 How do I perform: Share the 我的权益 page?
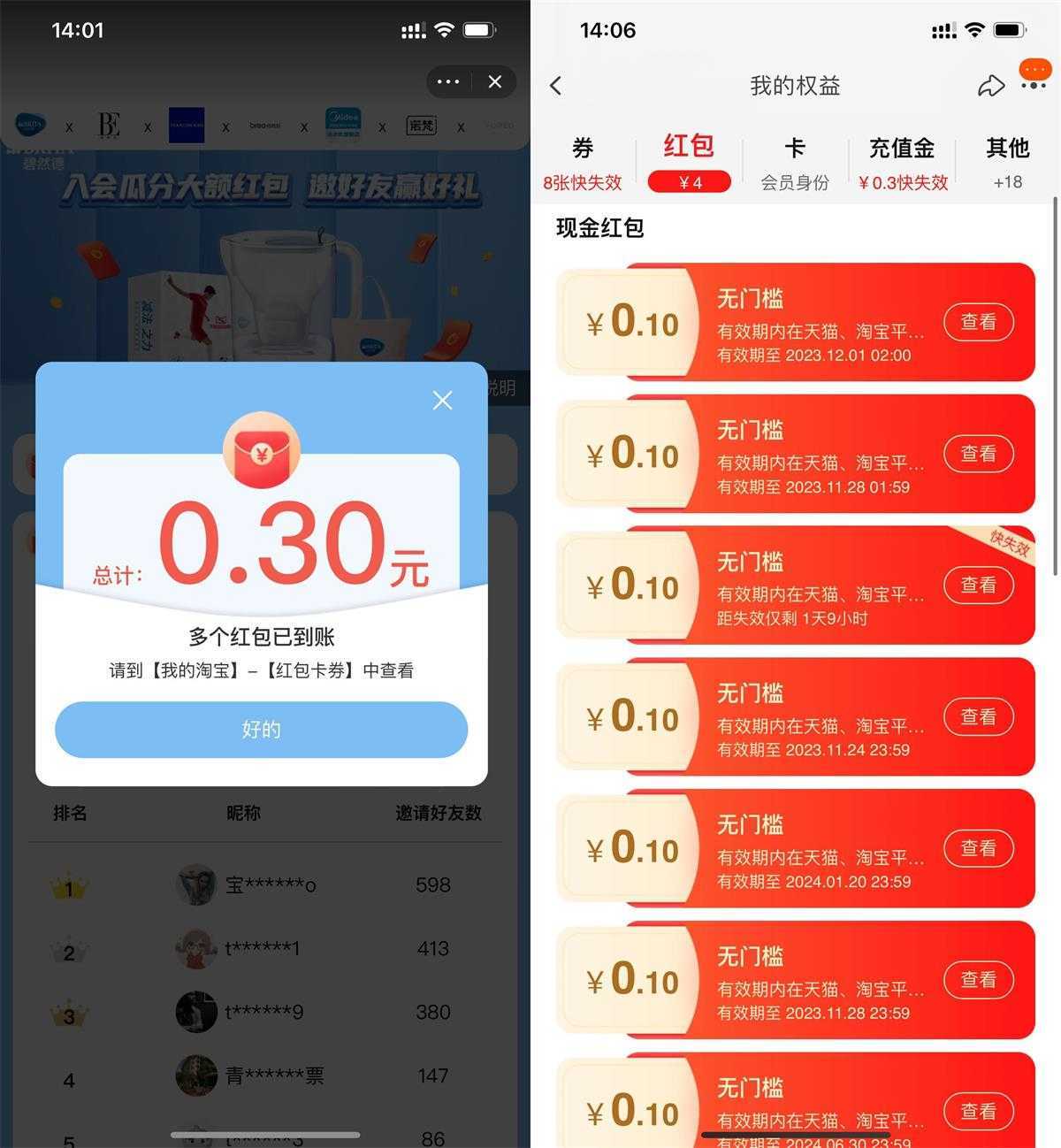click(990, 86)
